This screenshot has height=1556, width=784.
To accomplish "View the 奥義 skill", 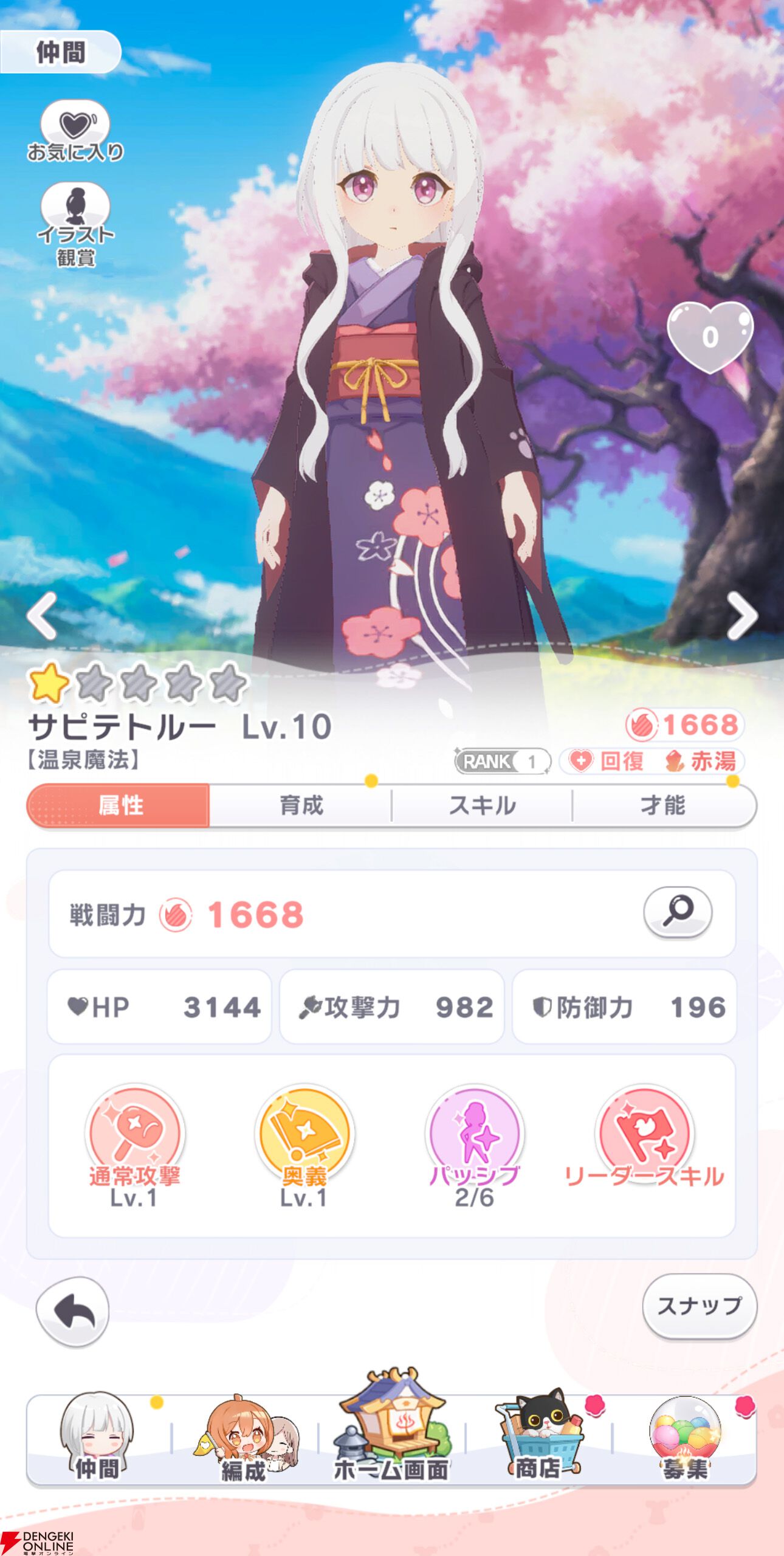I will (304, 1146).
